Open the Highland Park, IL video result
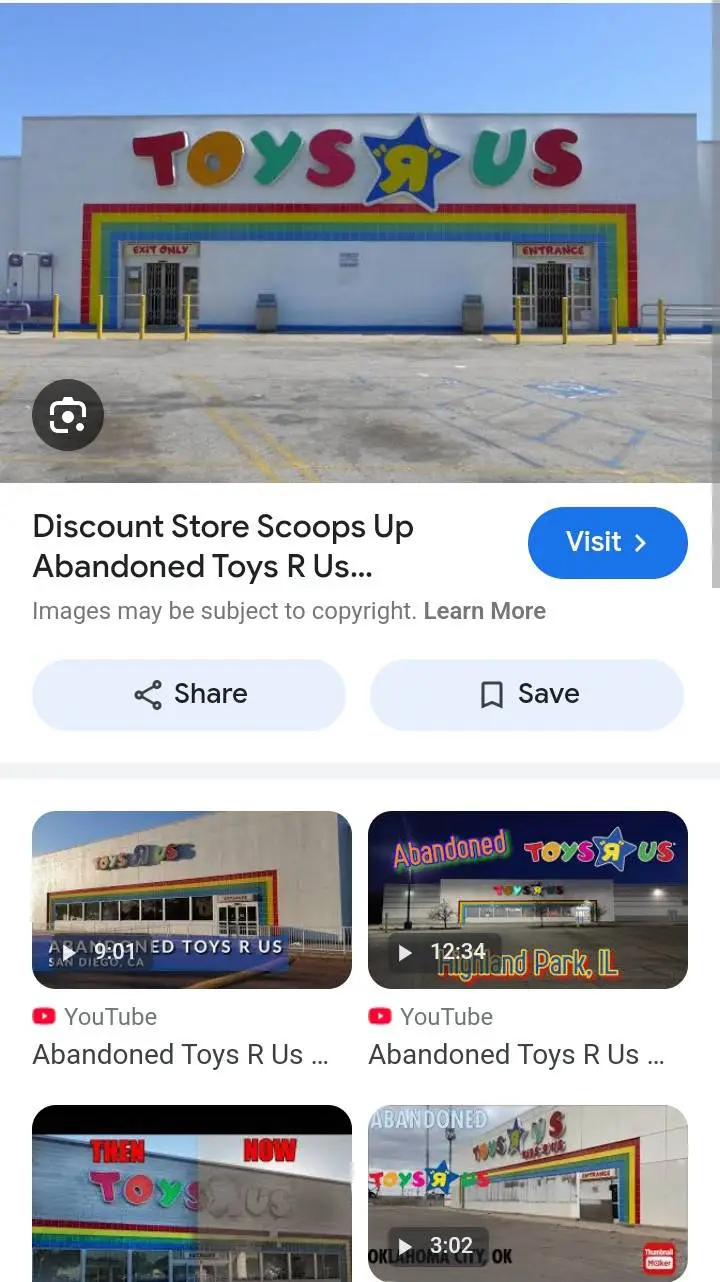720x1282 pixels. [x=528, y=900]
